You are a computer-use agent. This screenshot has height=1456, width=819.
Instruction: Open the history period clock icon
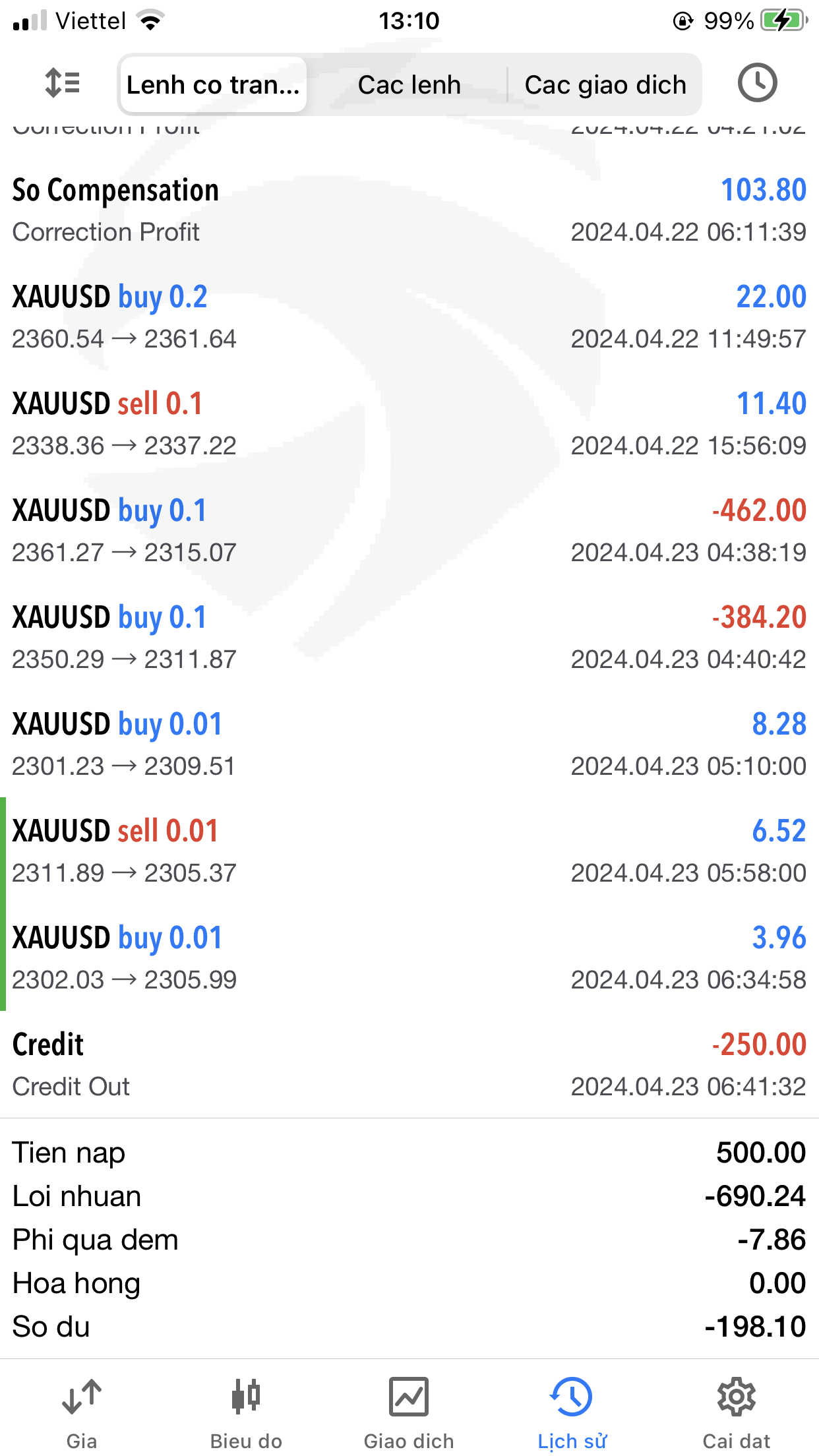(x=757, y=83)
